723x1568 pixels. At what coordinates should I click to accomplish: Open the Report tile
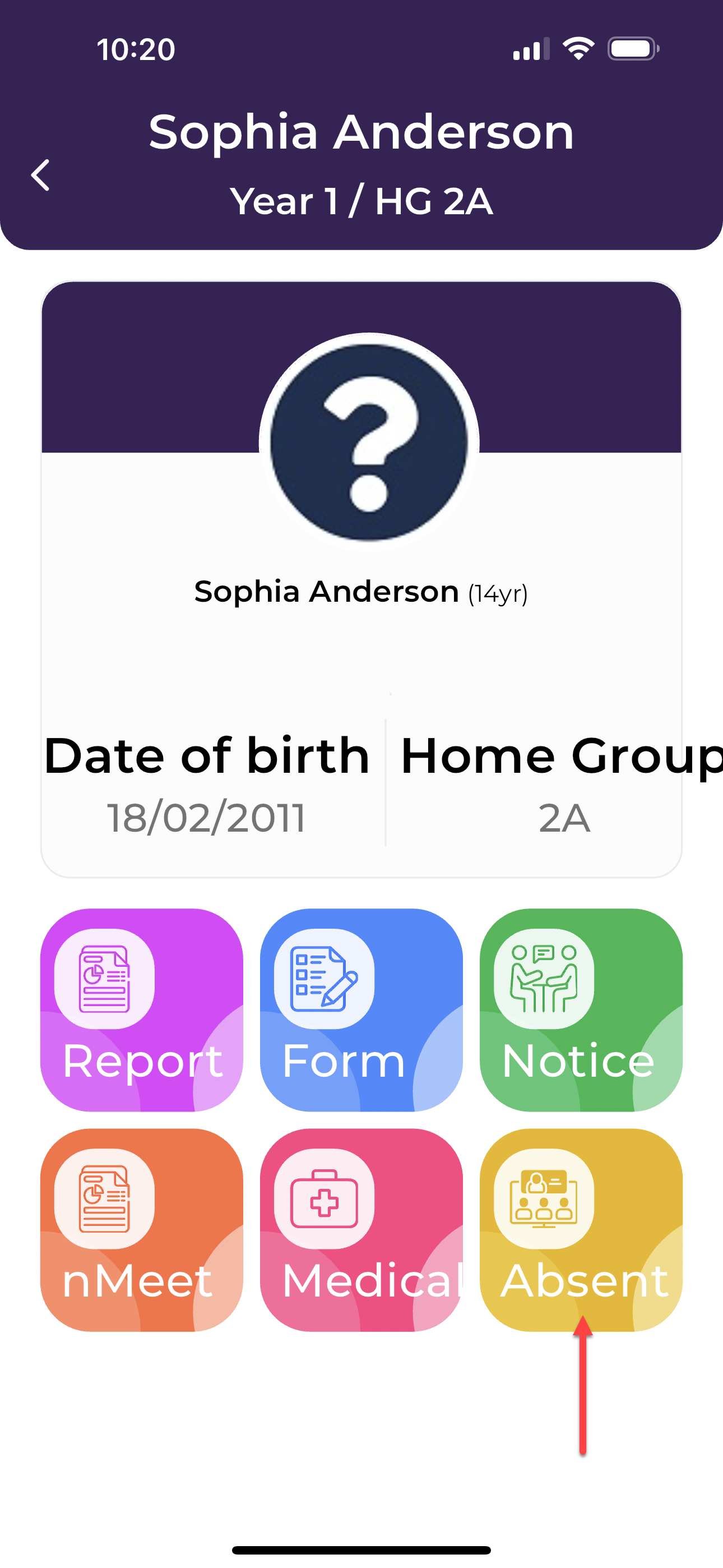(141, 1010)
